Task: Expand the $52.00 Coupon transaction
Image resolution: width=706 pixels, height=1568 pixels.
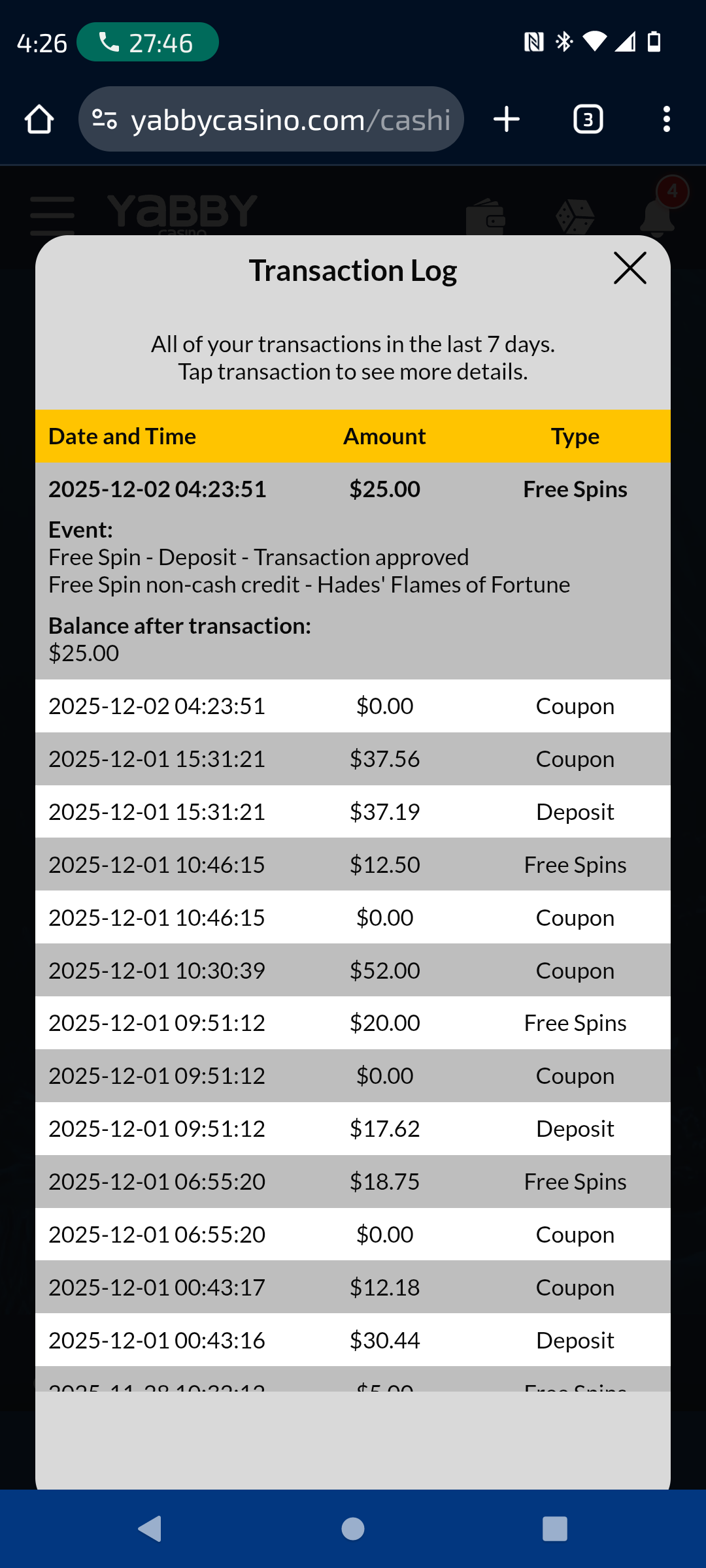Action: pyautogui.click(x=353, y=971)
